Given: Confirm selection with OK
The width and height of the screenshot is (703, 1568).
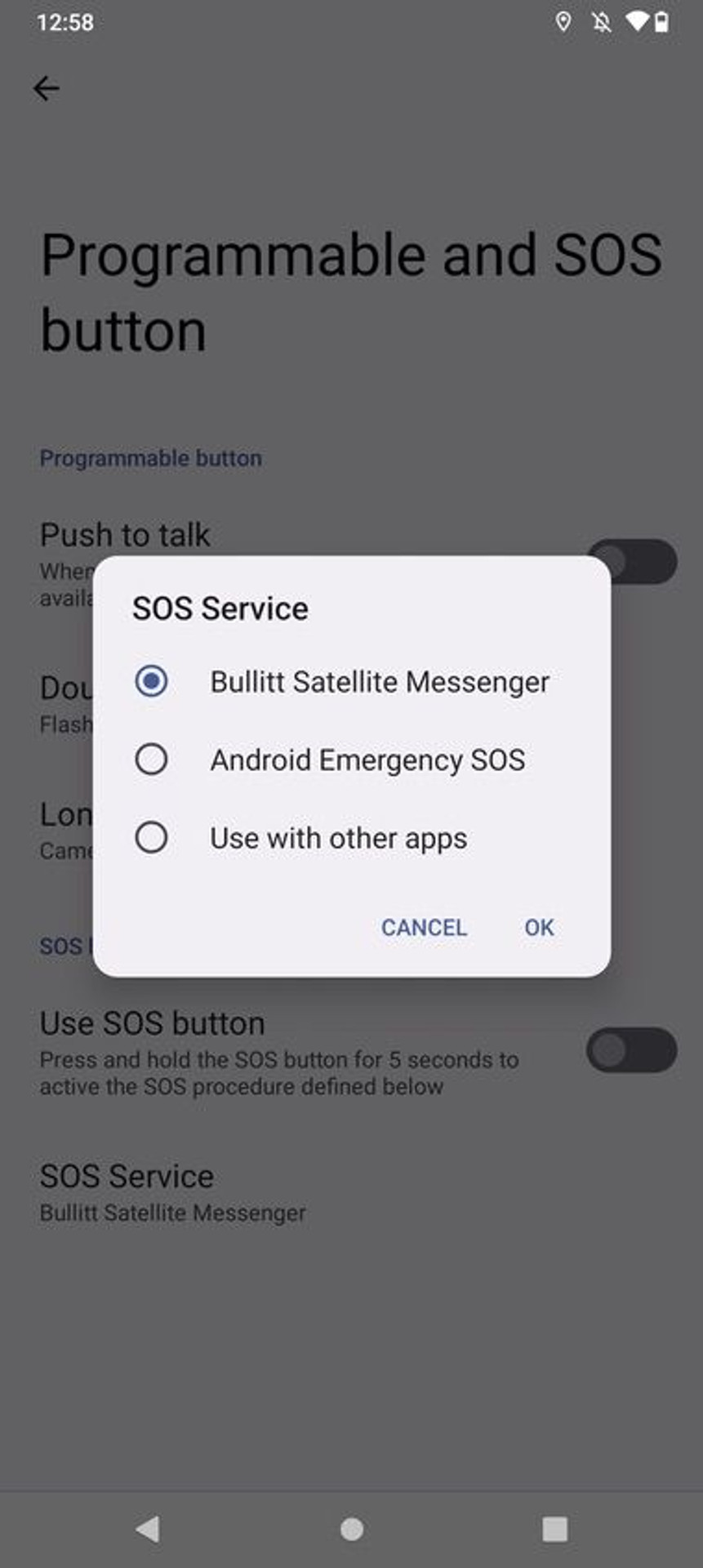Looking at the screenshot, I should tap(539, 927).
